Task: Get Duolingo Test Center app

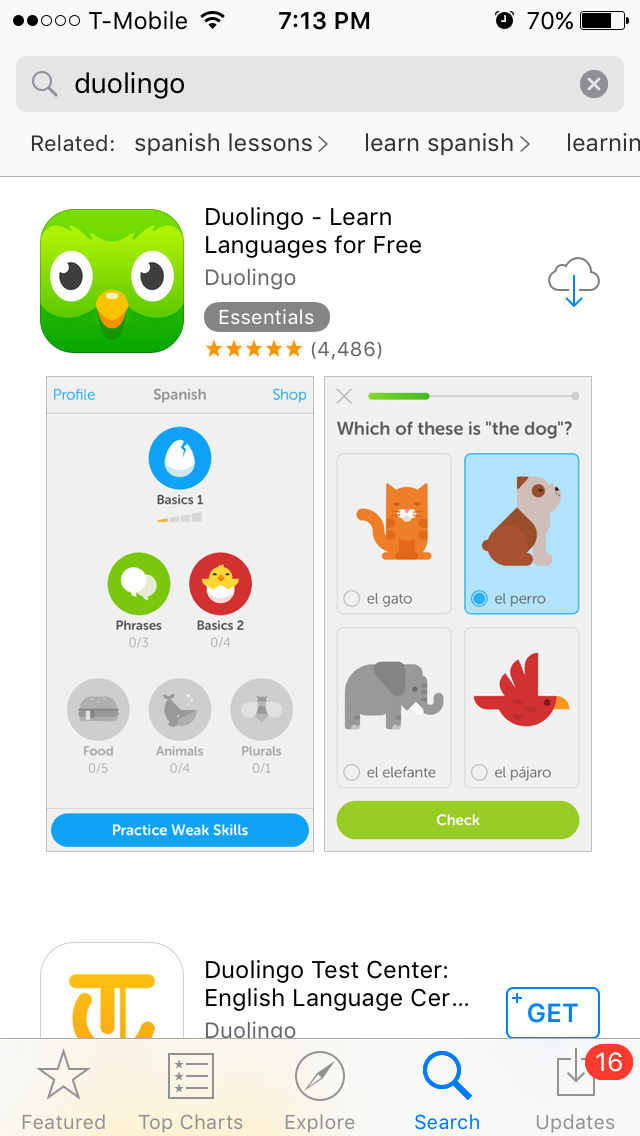Action: tap(553, 1012)
